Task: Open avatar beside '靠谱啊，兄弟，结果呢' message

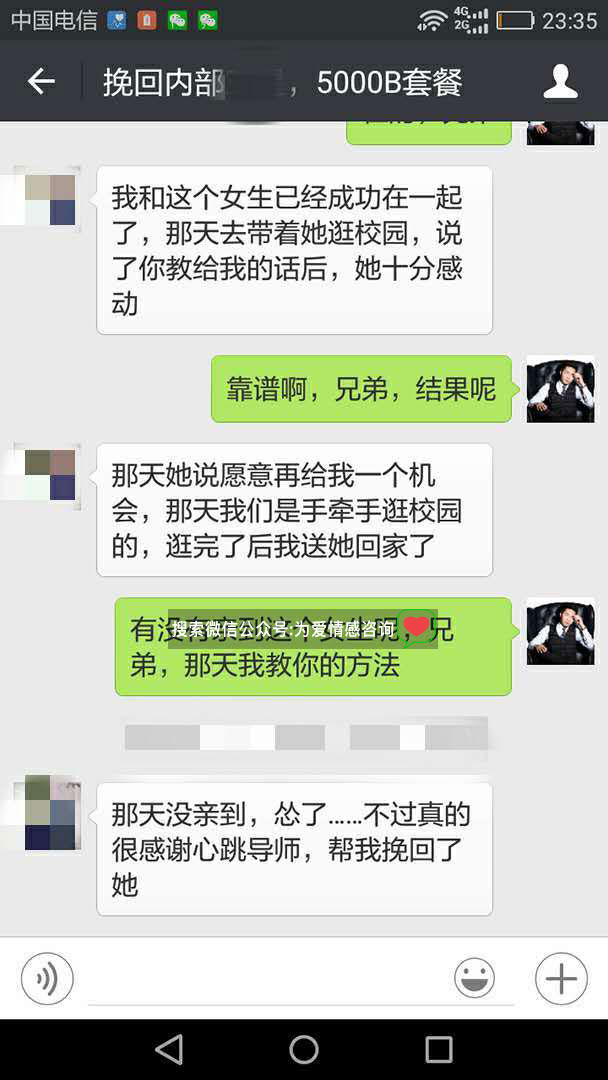Action: pyautogui.click(x=560, y=389)
